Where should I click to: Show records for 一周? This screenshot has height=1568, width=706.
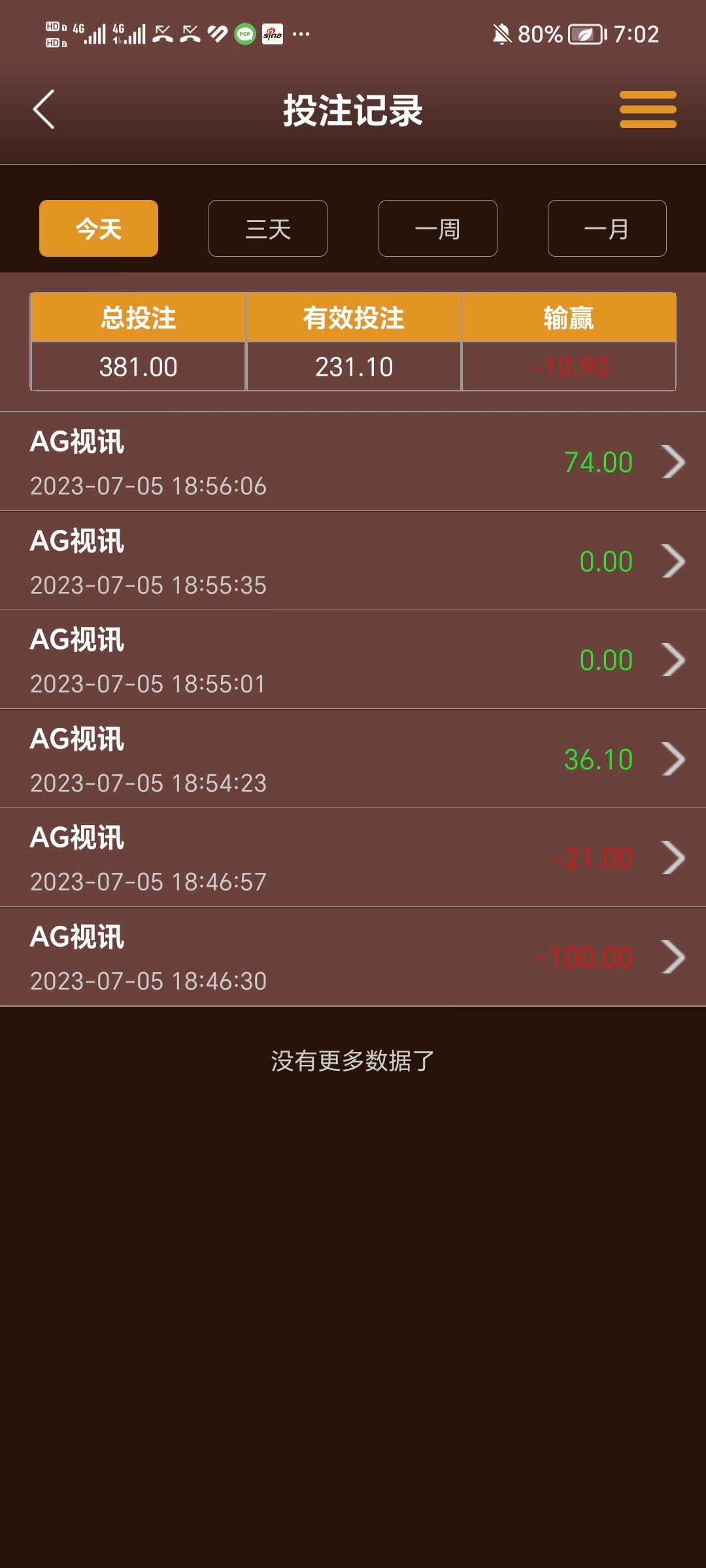437,229
